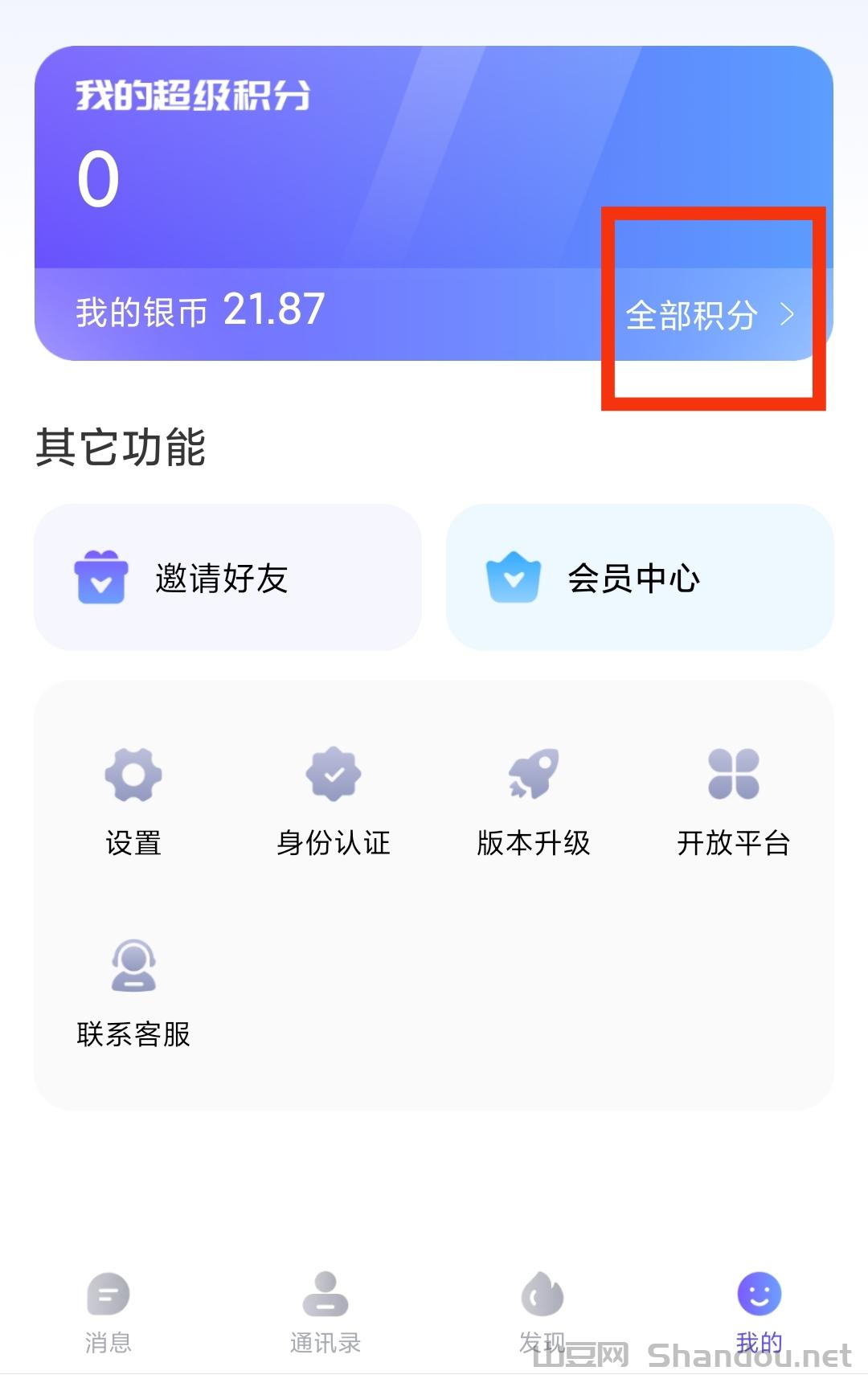Viewport: 868px width, 1383px height.
Task: Open 设置 via the gear icon
Action: click(133, 774)
